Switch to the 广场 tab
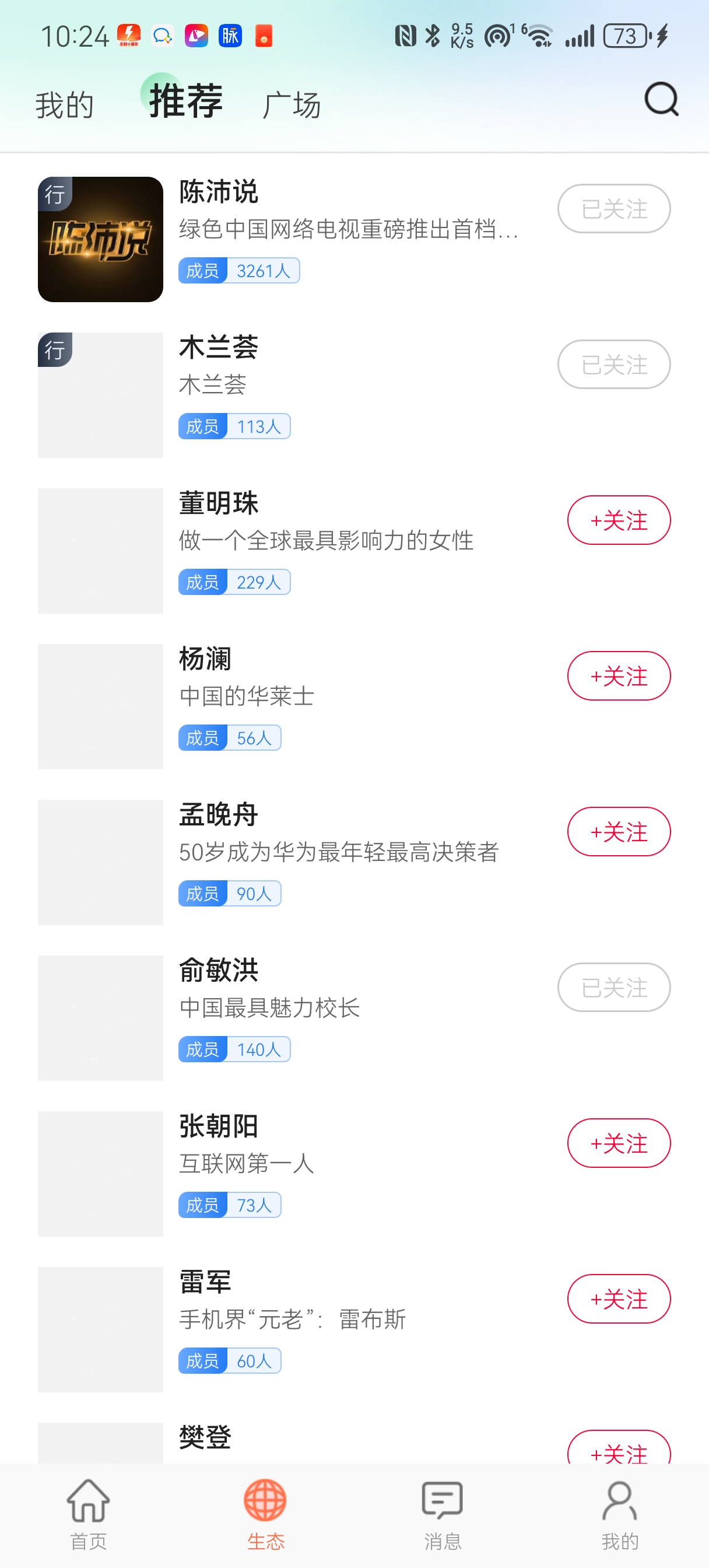This screenshot has width=709, height=1568. click(x=292, y=103)
